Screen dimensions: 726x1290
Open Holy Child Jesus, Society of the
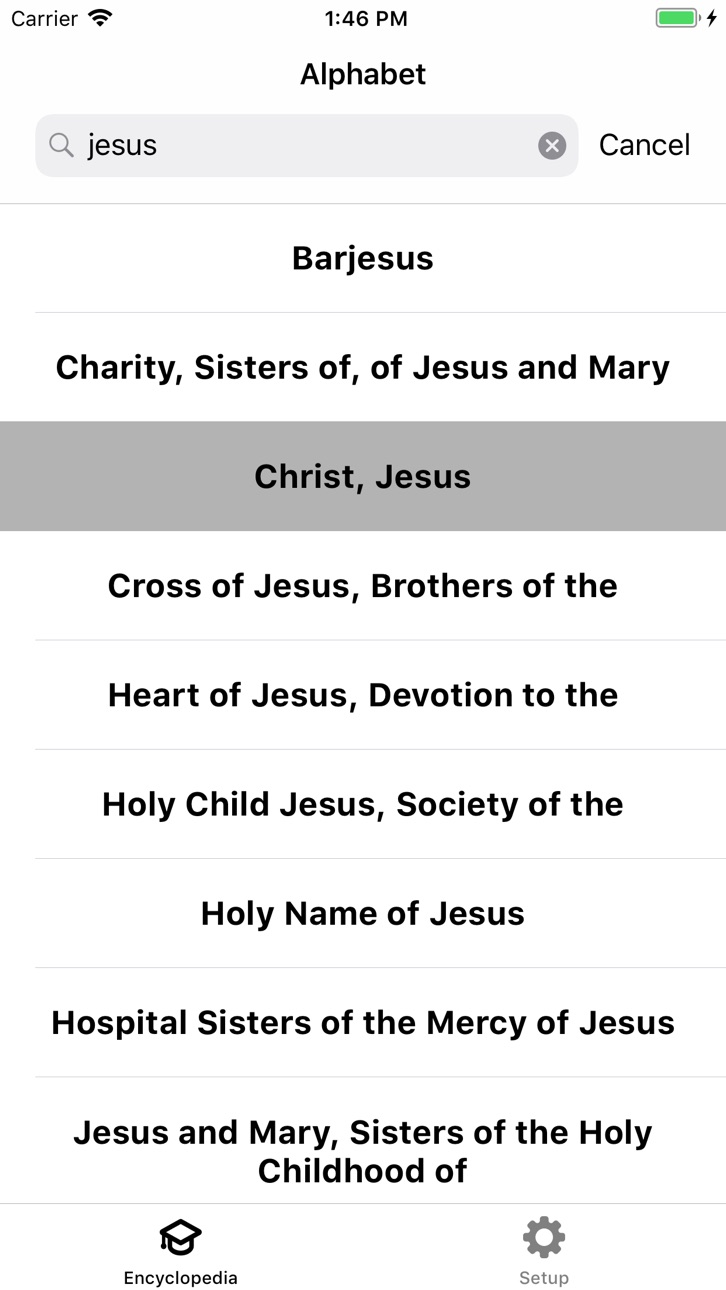(x=363, y=803)
